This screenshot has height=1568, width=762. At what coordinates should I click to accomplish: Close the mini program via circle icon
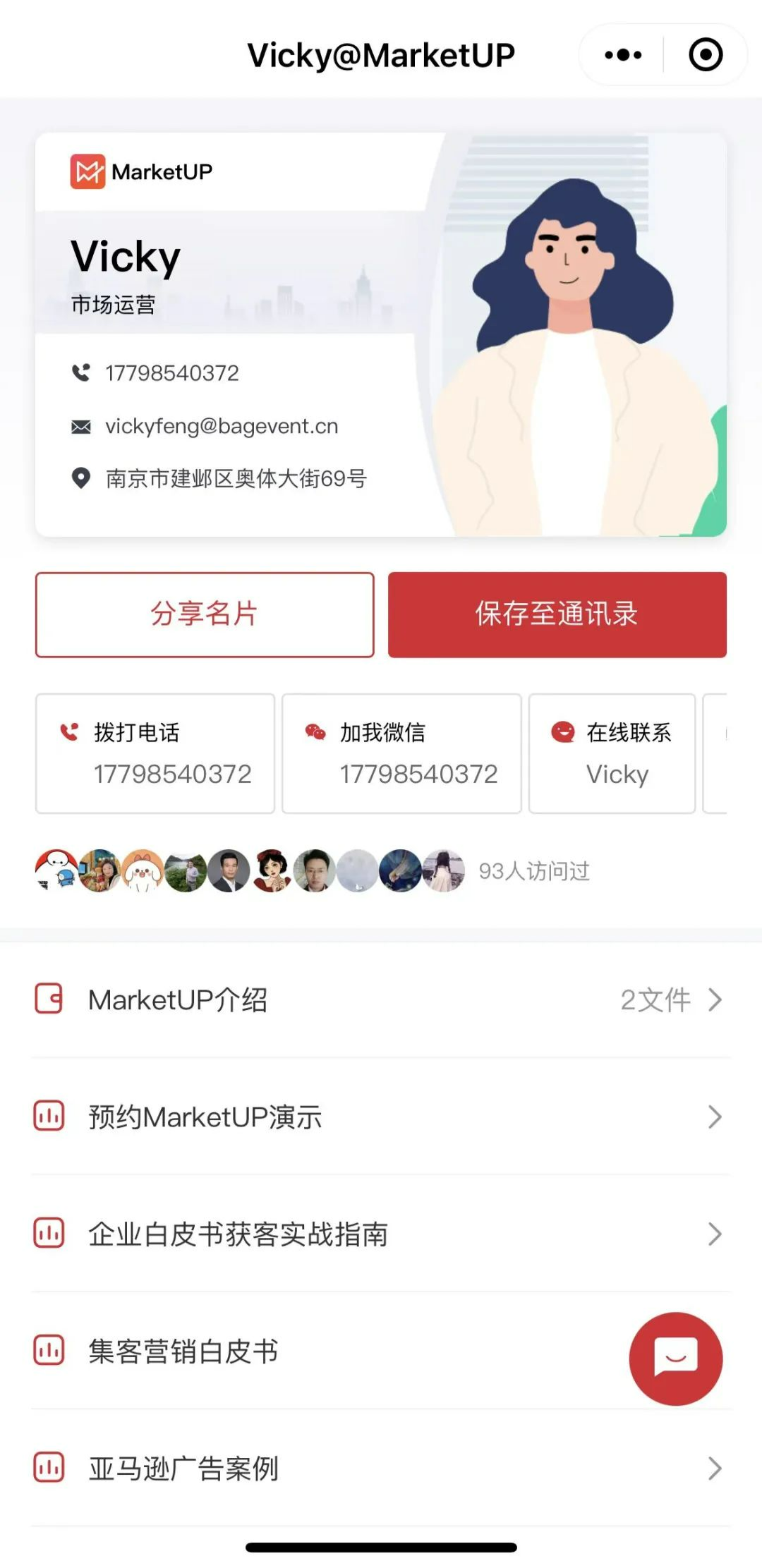[706, 55]
